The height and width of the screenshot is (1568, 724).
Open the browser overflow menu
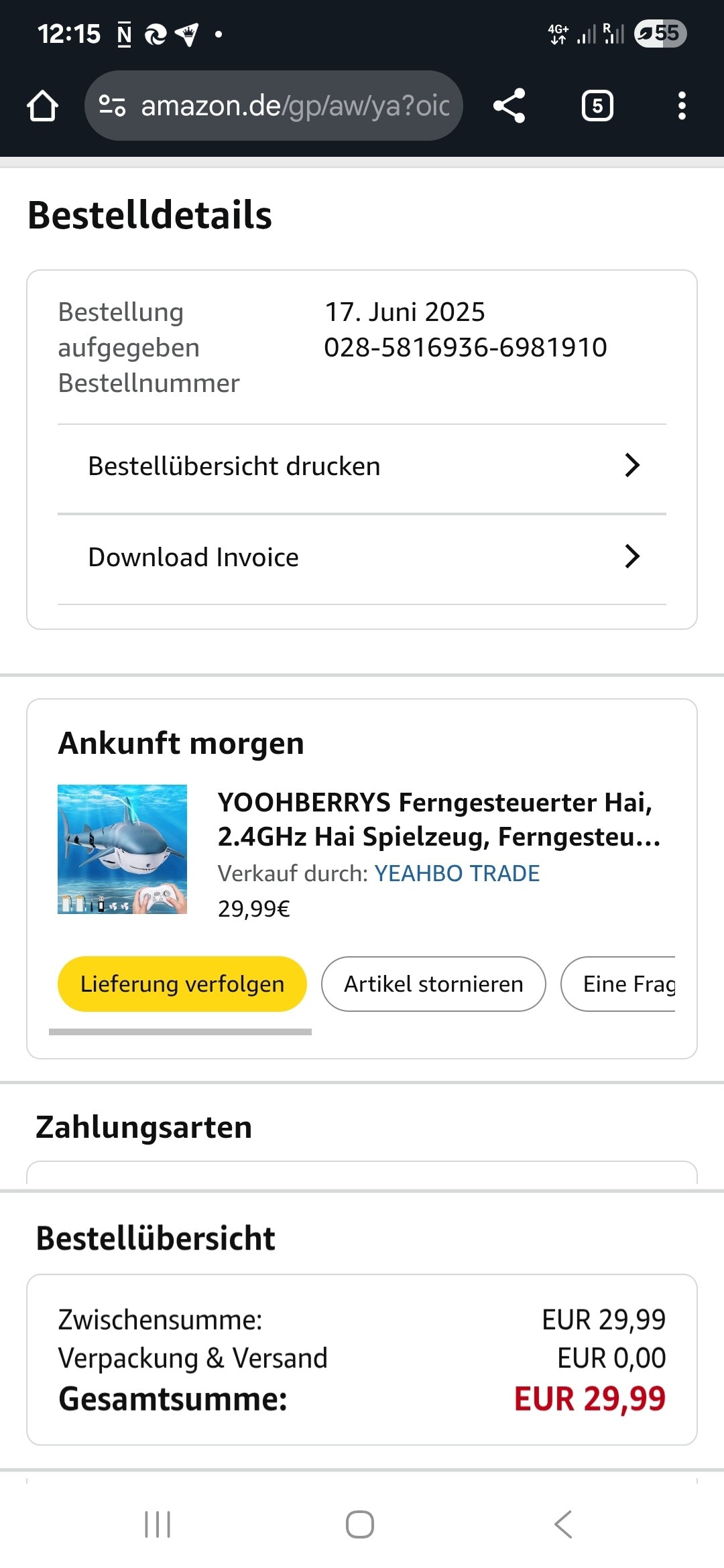(x=682, y=106)
